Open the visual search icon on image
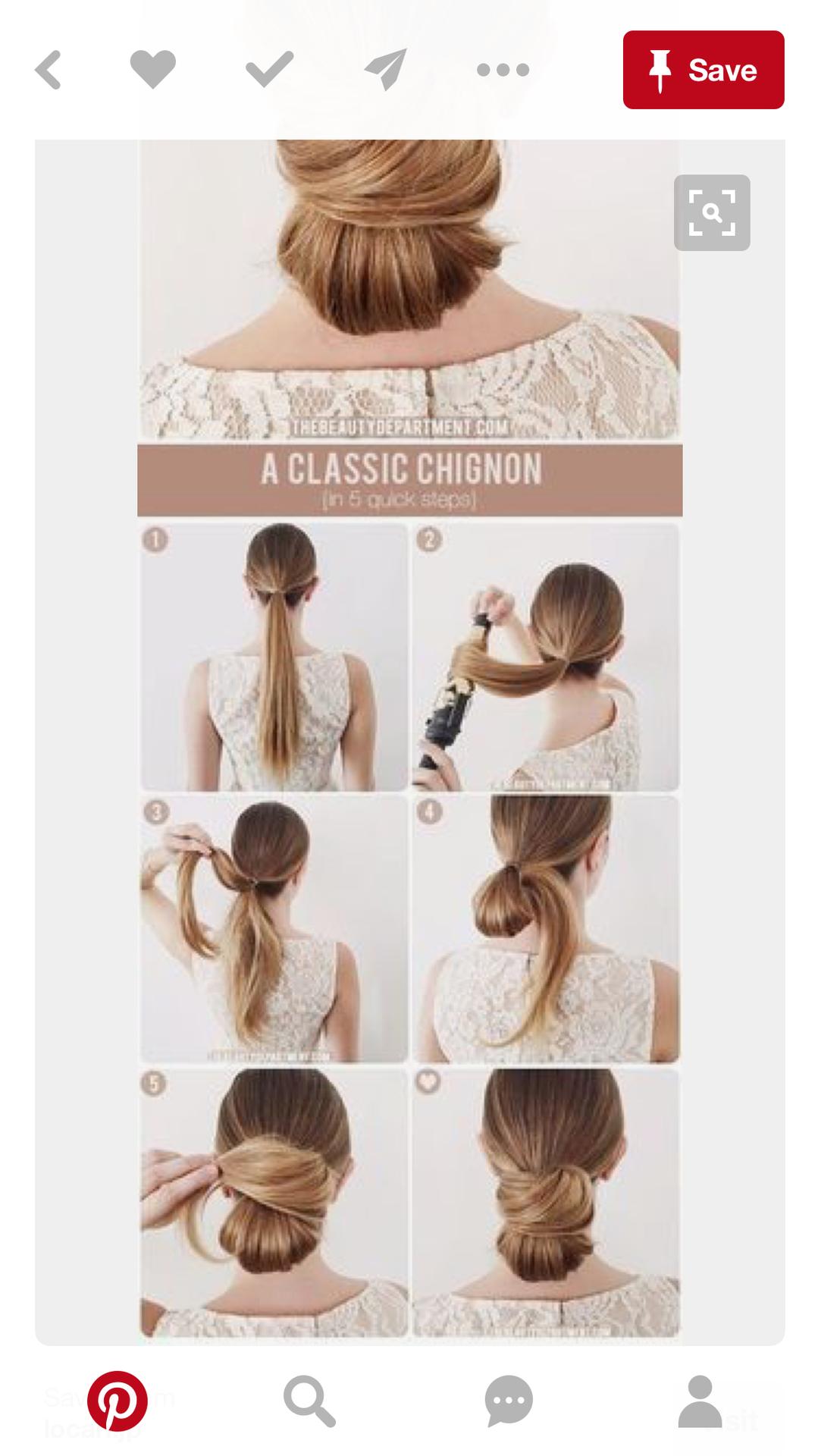The width and height of the screenshot is (818, 1456). tap(712, 213)
